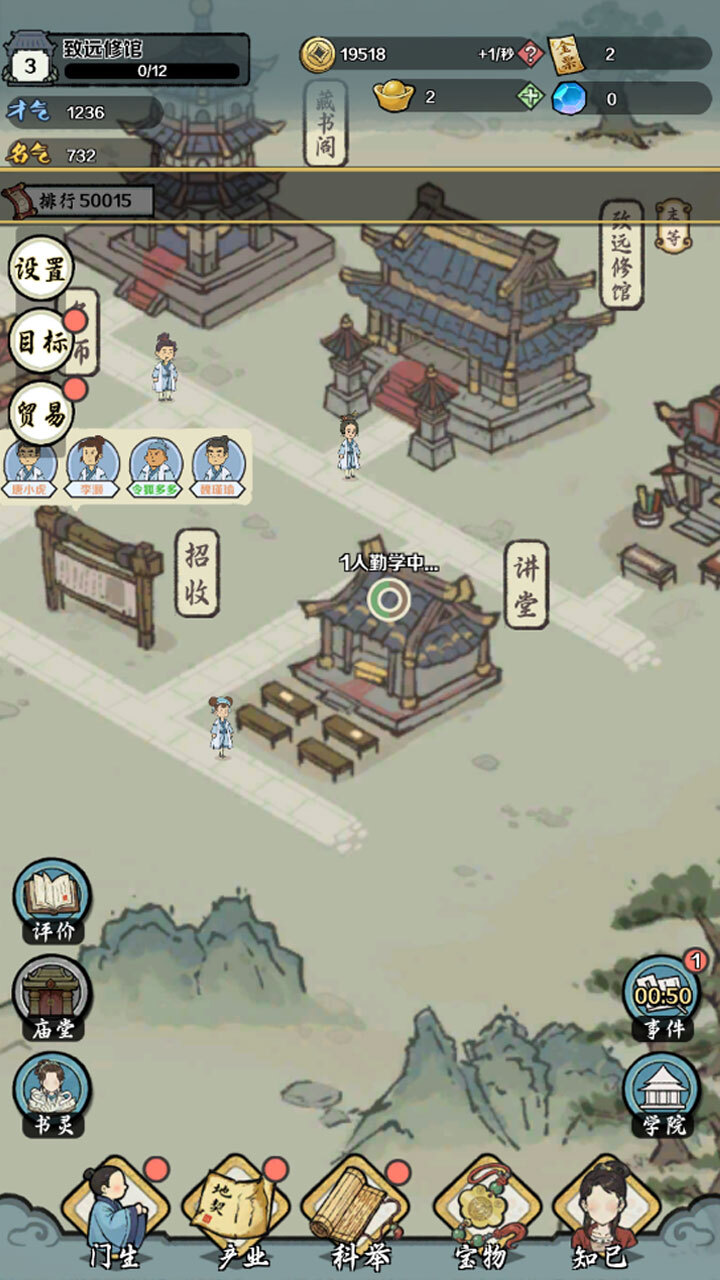
Task: Open the 书灵 book spirit icon
Action: click(52, 1094)
